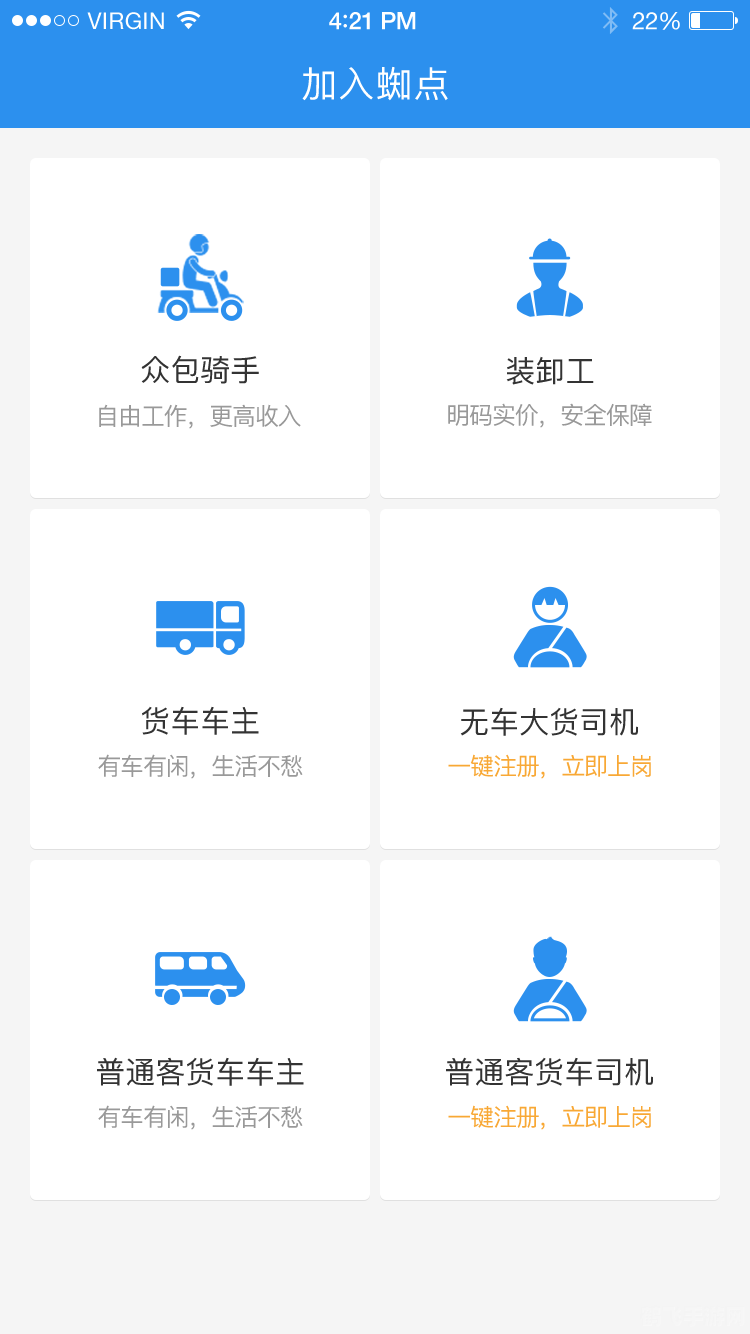Tap 一键注册，立即上岗 under 普通客货车司机
This screenshot has width=750, height=1334.
coord(549,1117)
